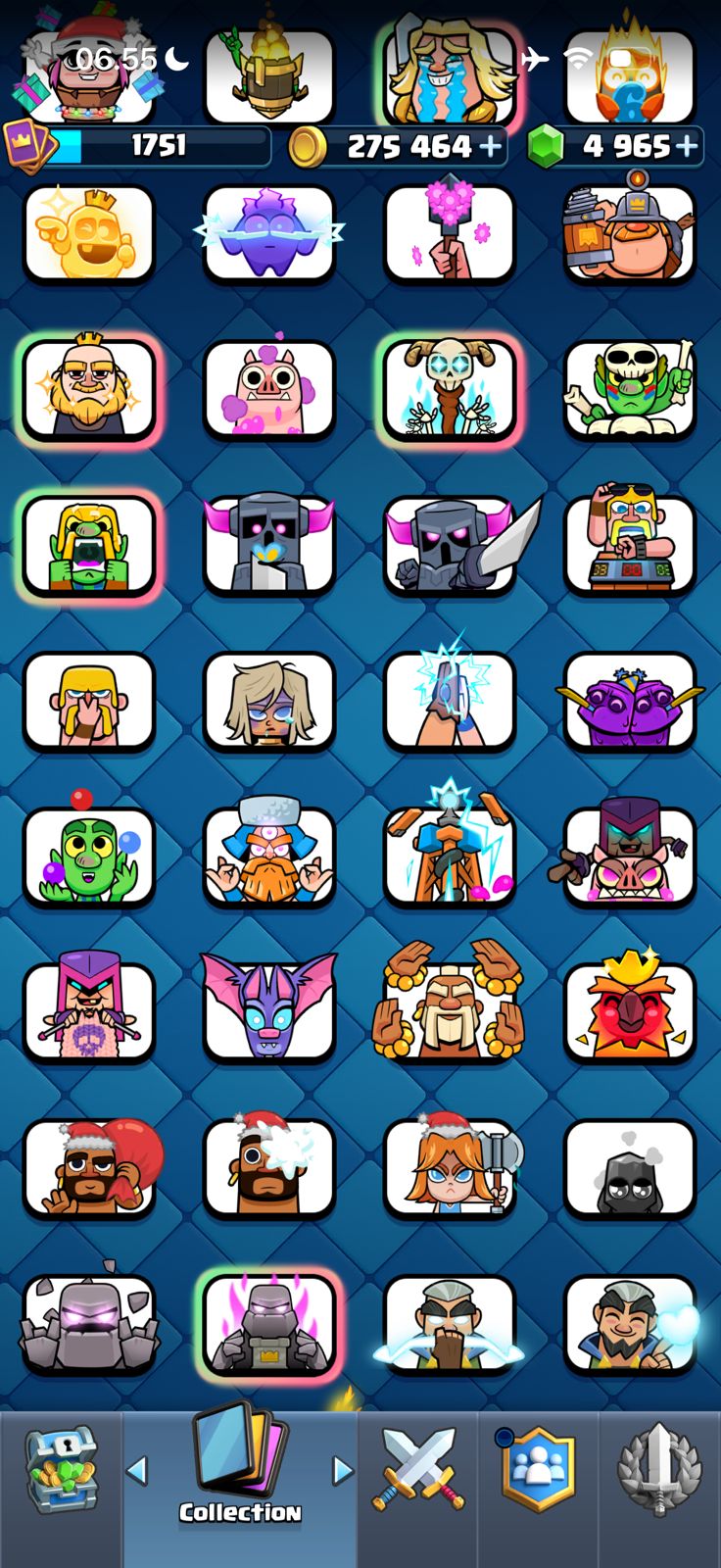Choose the Santa hat Valkyrie with axe emote
This screenshot has height=1568, width=721.
451,1168
